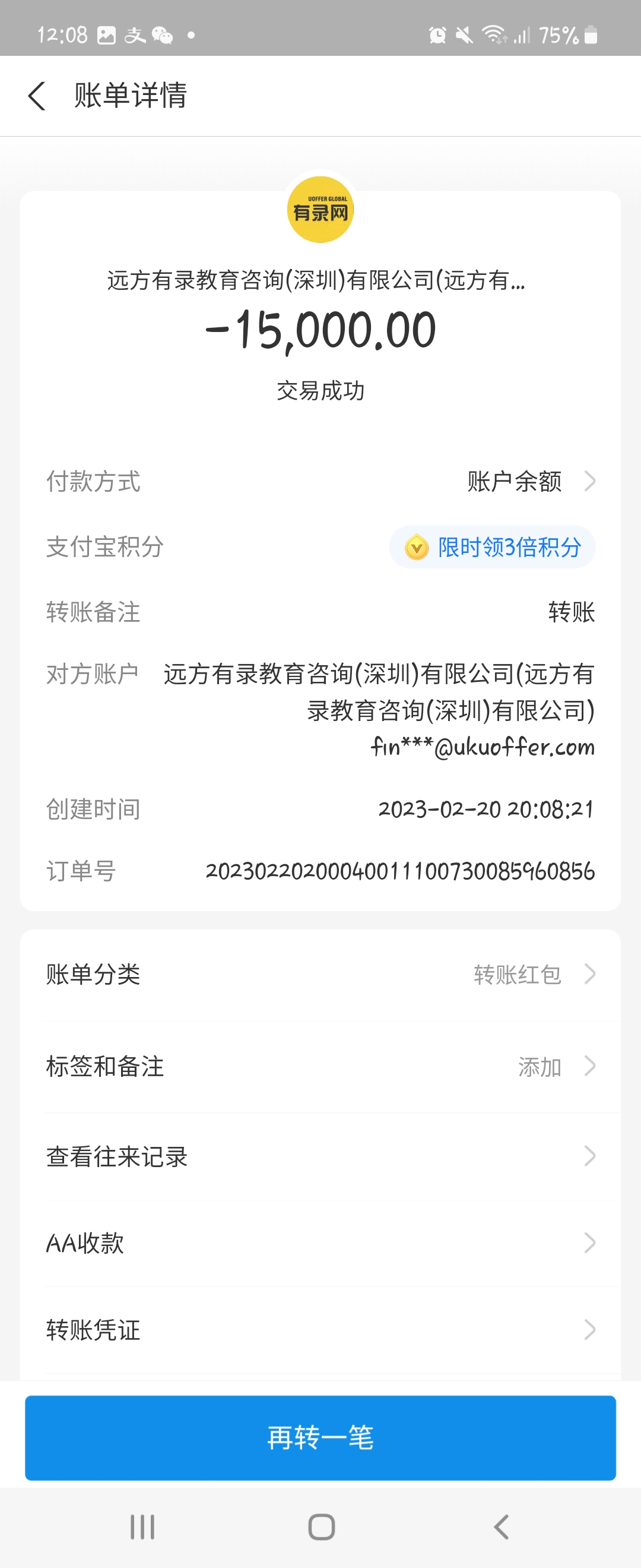The width and height of the screenshot is (641, 1568).
Task: Add a note via 标签和备注
Action: 320,1067
